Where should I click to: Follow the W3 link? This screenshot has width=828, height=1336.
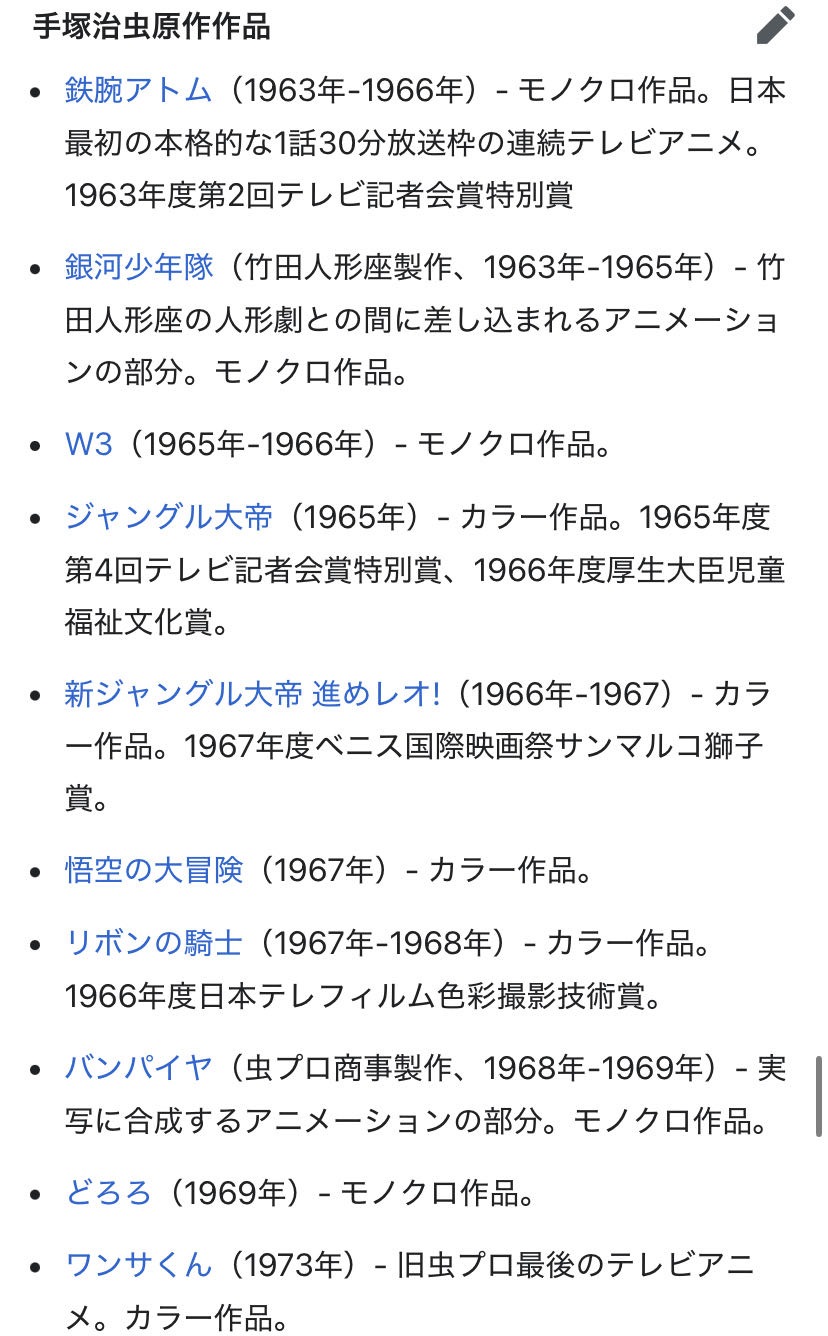89,444
